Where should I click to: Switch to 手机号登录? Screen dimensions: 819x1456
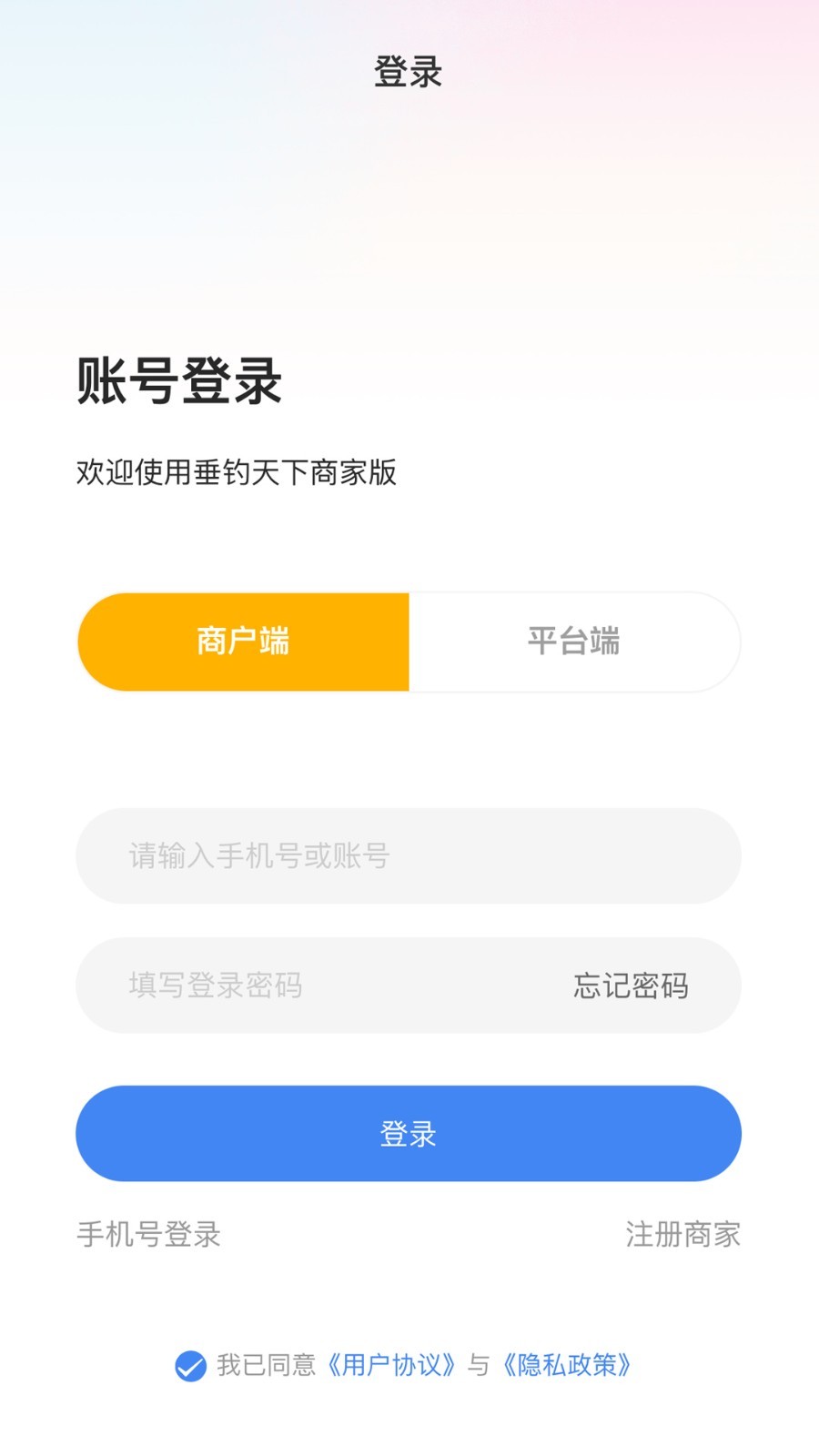149,1235
